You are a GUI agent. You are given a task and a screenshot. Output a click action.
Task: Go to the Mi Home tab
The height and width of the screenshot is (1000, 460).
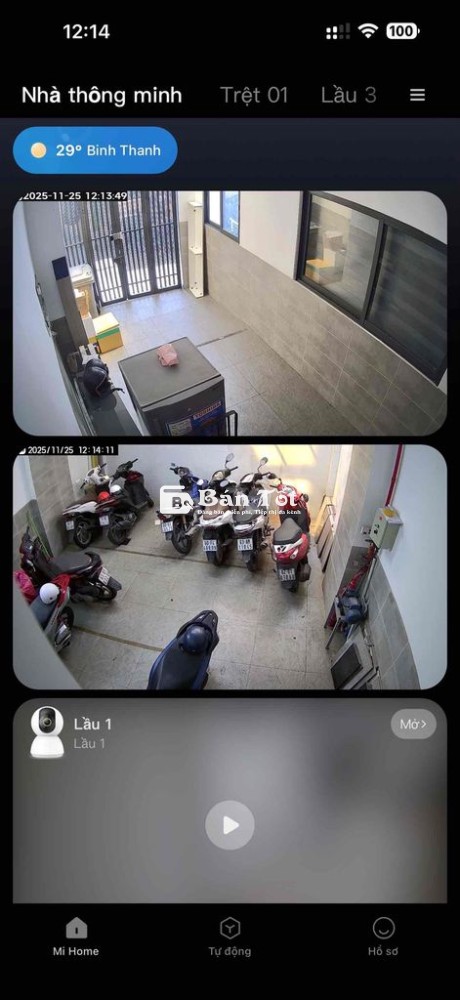76,937
